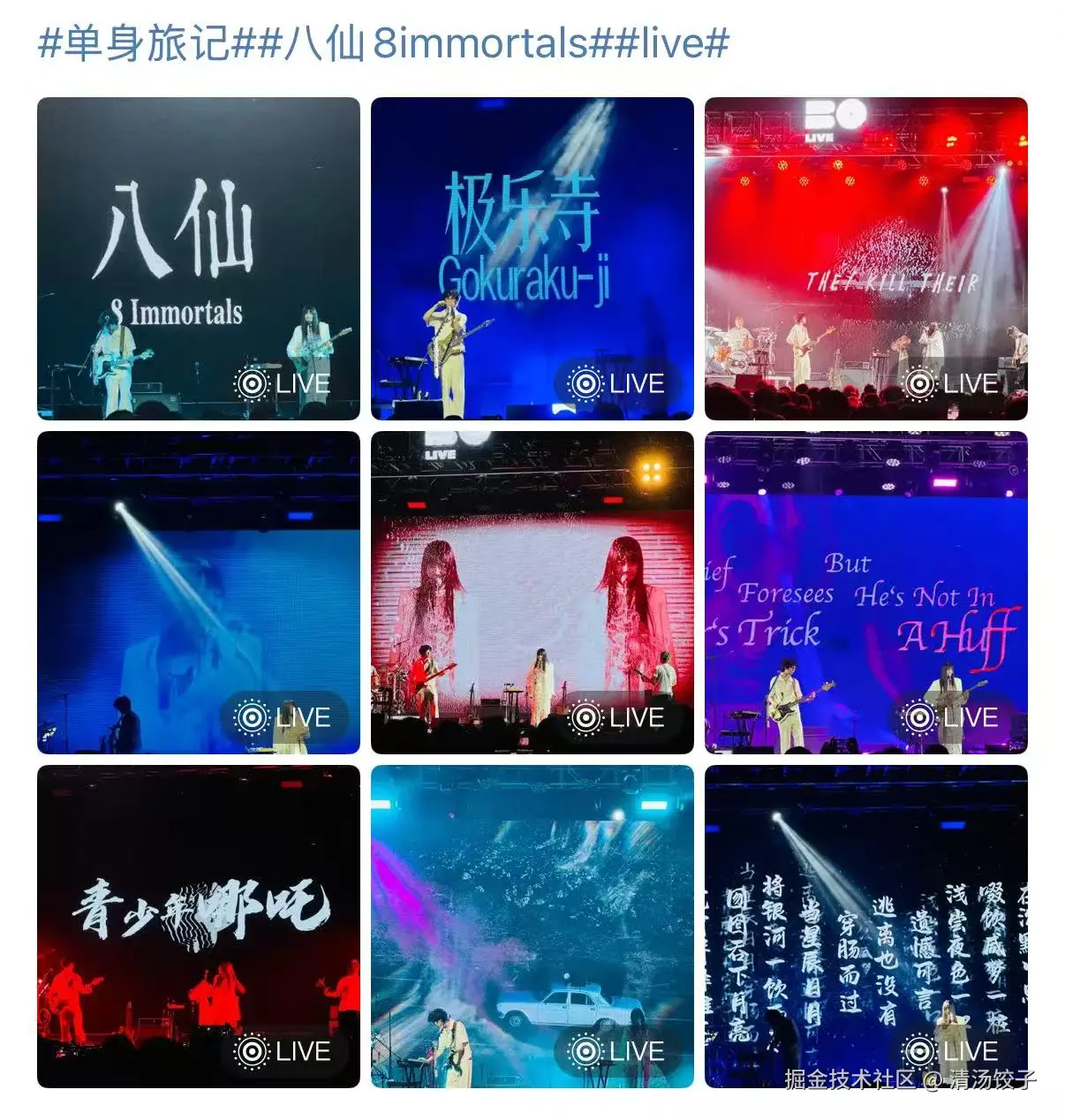Image resolution: width=1065 pixels, height=1120 pixels.
Task: View the 青少年哪吒 live photo
Action: click(198, 926)
